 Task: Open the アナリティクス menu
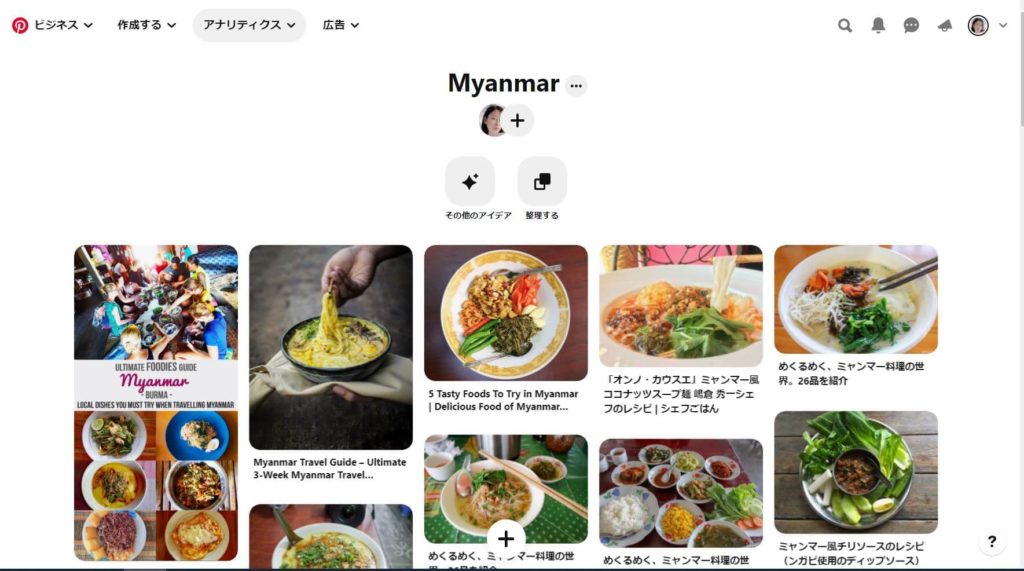249,25
